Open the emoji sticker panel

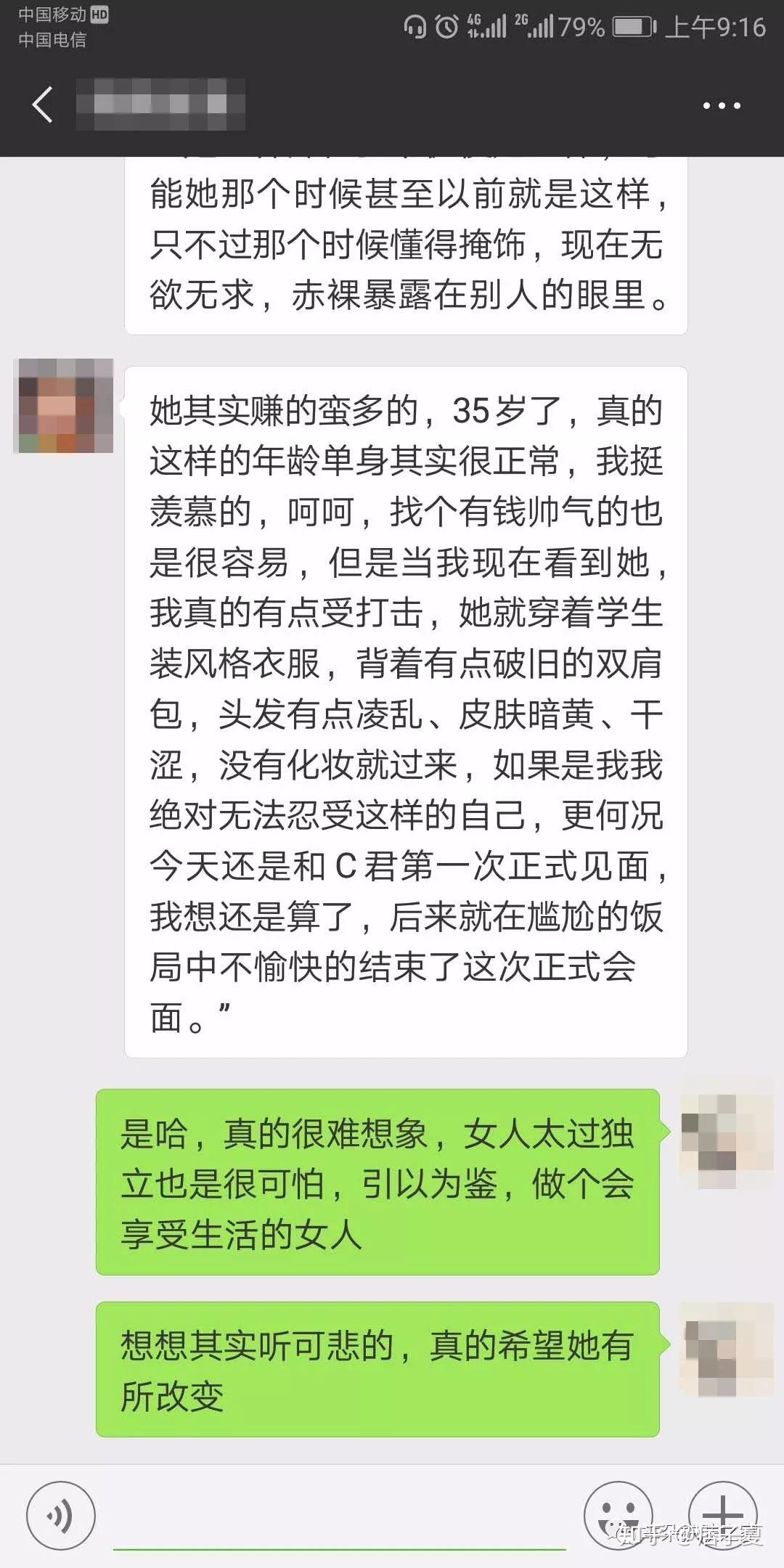click(x=618, y=1516)
